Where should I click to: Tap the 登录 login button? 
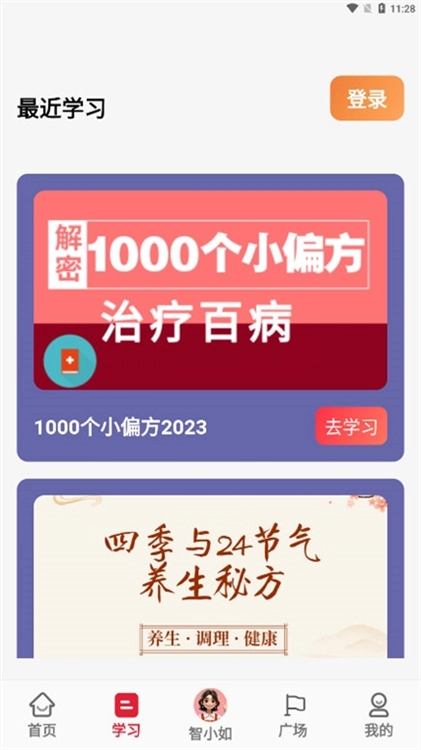(367, 98)
